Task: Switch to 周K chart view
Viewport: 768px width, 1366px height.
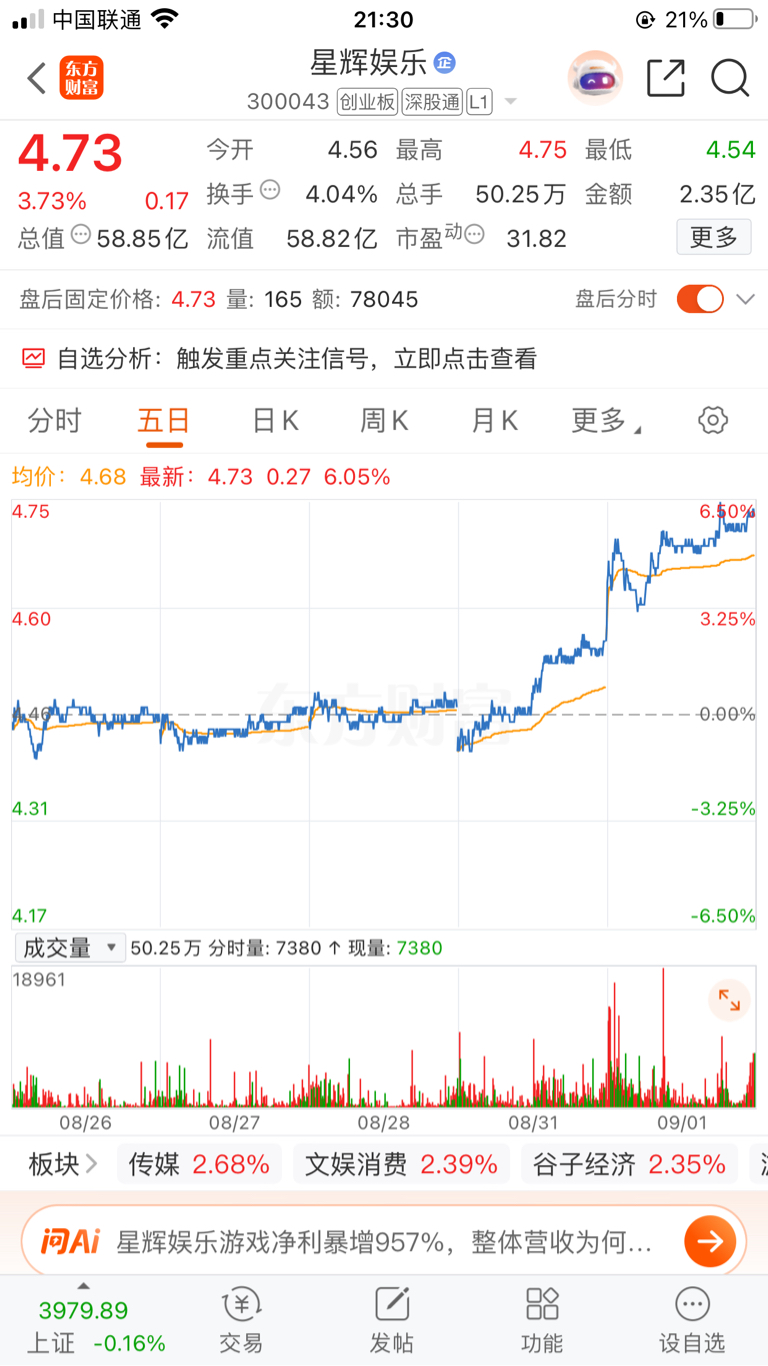Action: (x=384, y=421)
